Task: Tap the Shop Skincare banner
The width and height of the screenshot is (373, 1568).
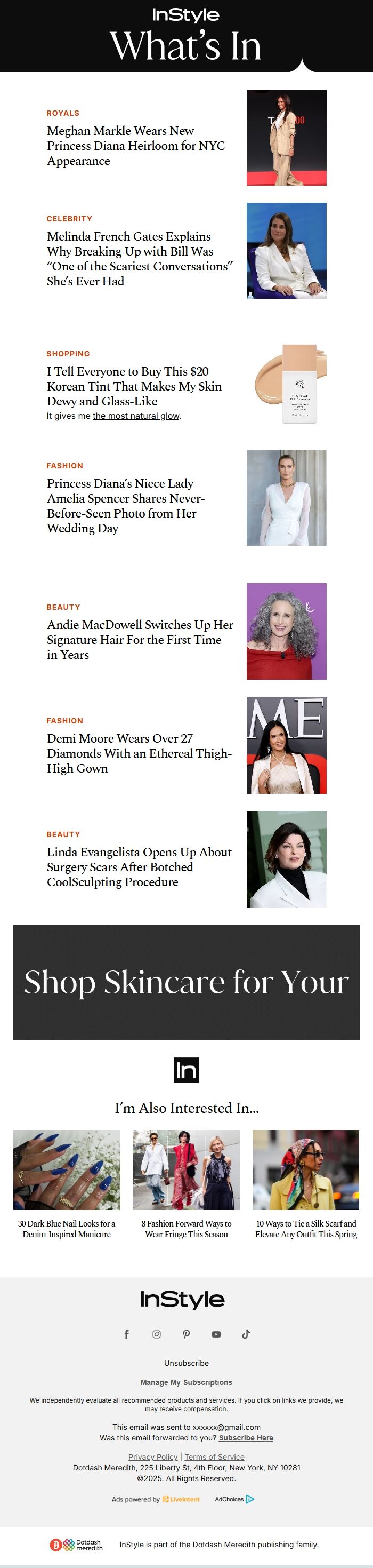Action: coord(186,982)
